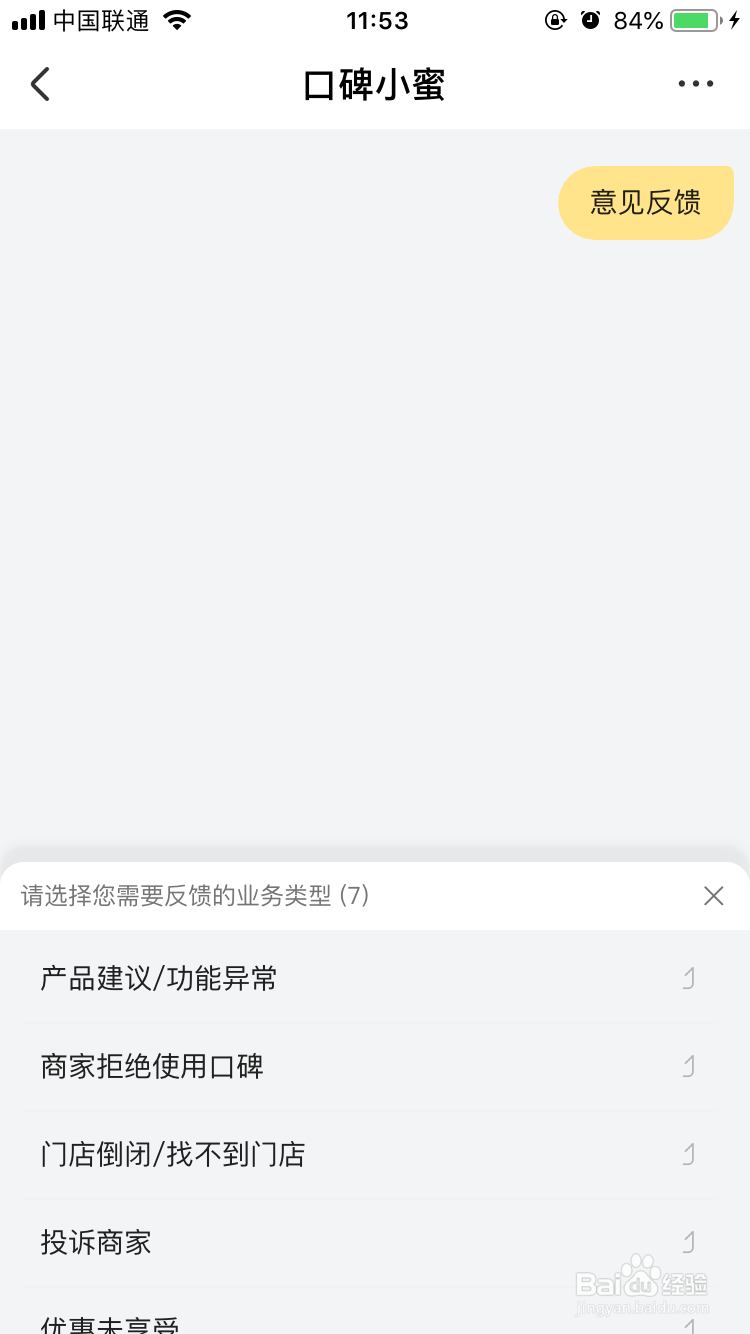Tap the 11:53 time display
The width and height of the screenshot is (750, 1334).
(377, 20)
